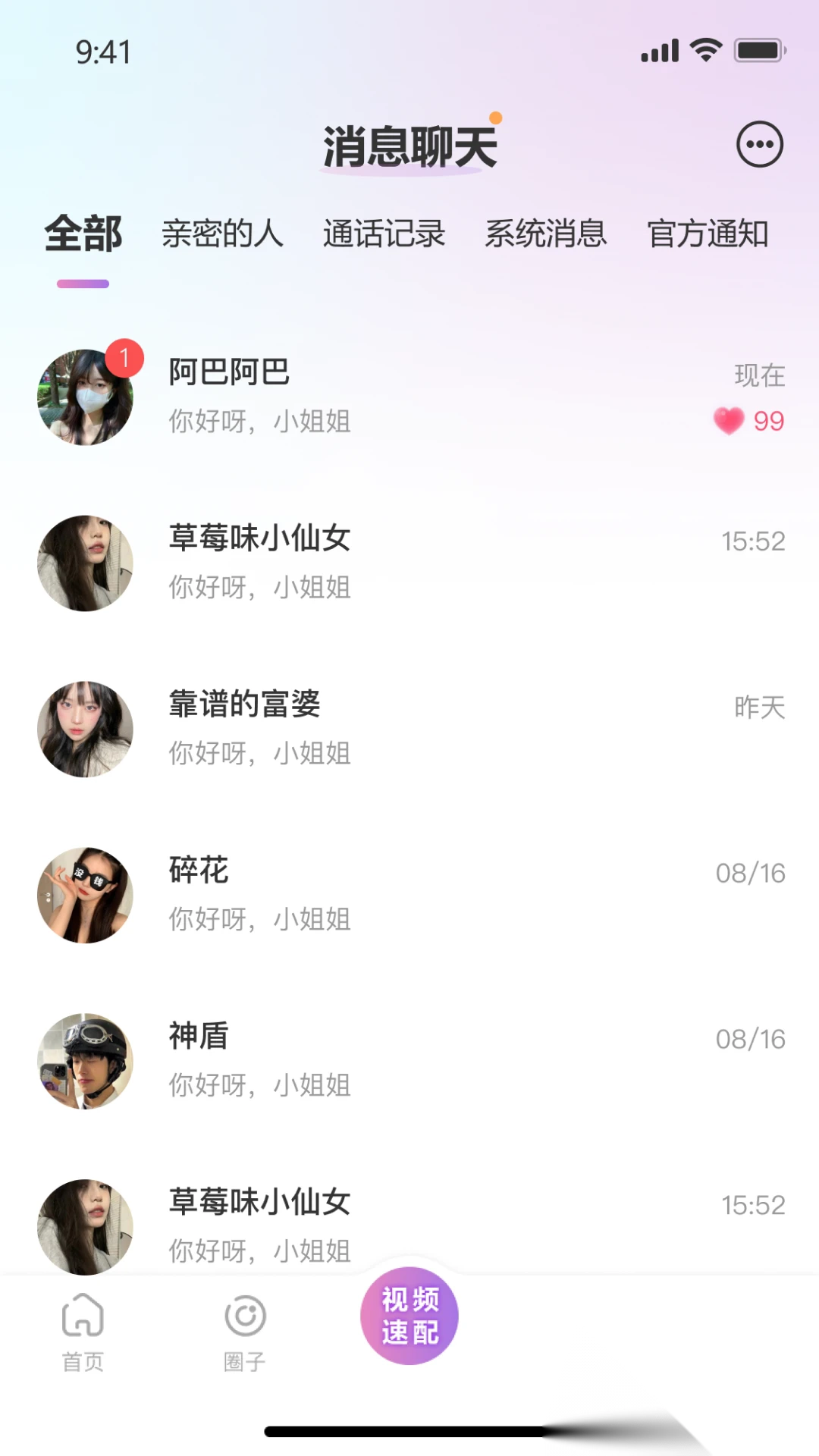This screenshot has width=819, height=1456.
Task: Switch to the 圈子 tab
Action: 245,1332
